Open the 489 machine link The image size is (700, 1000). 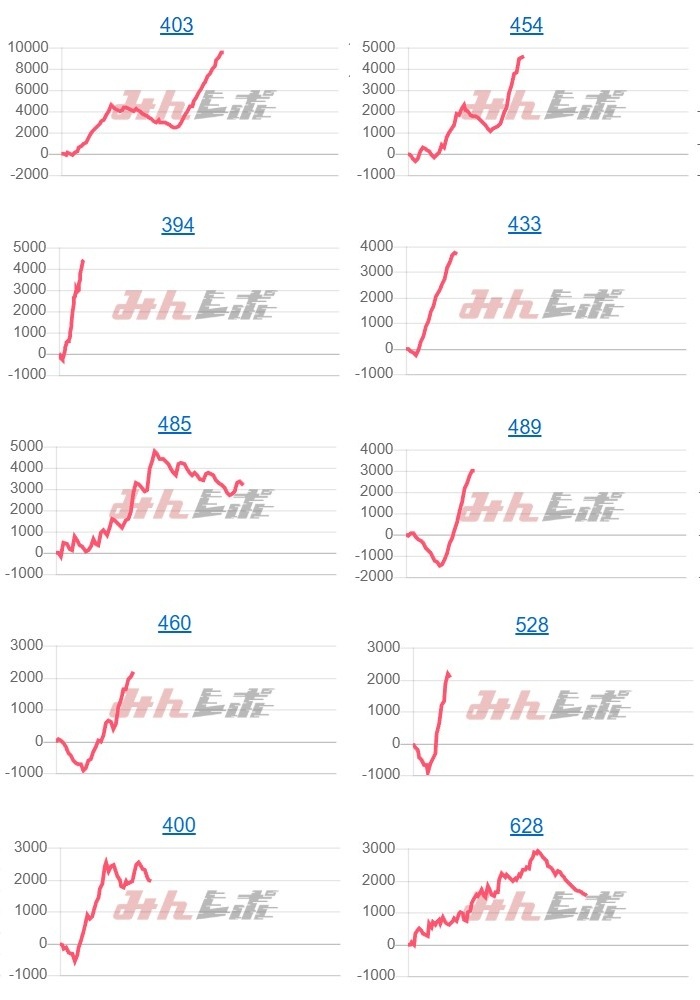524,427
